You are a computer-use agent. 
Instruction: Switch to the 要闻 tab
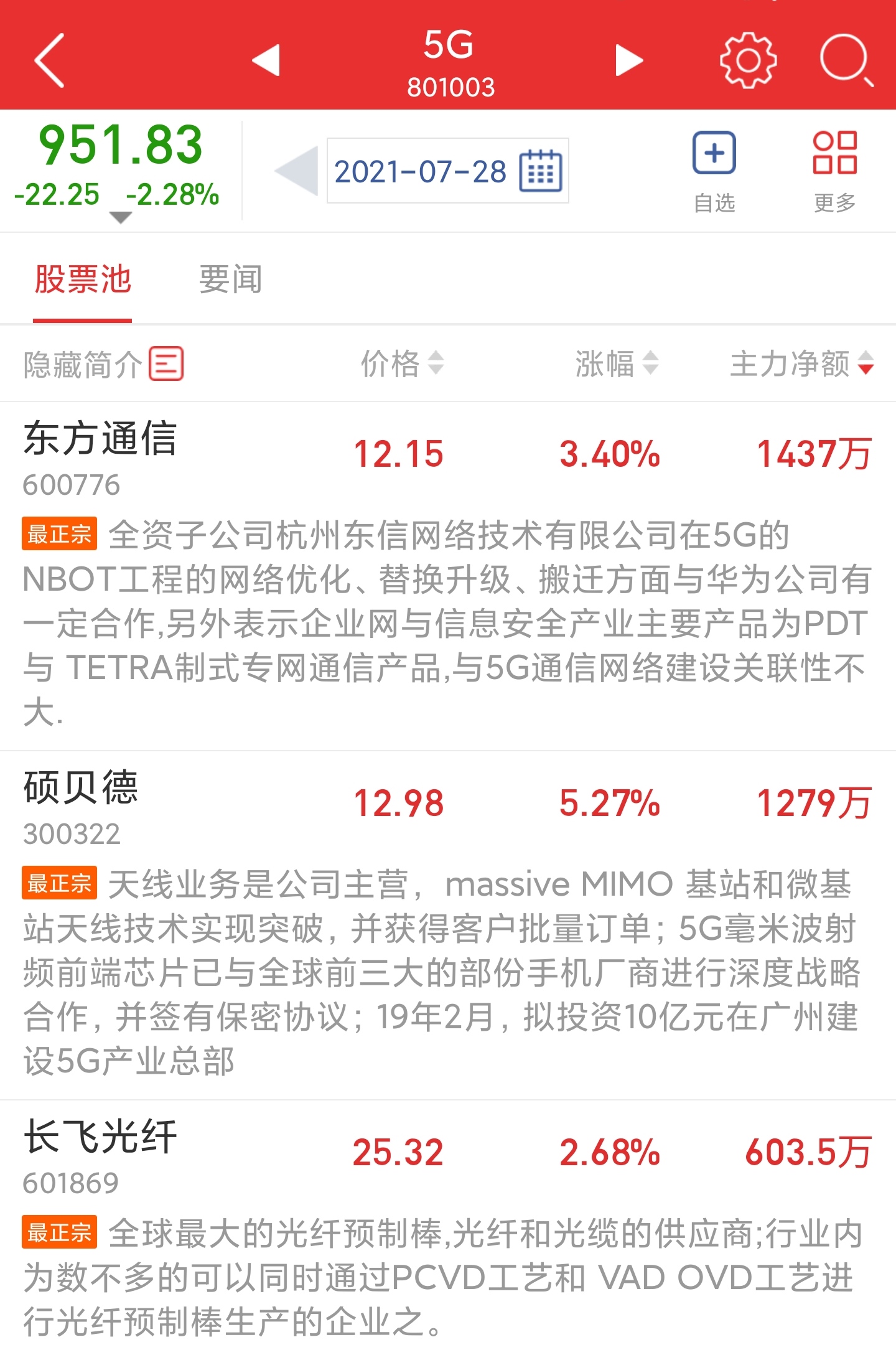pyautogui.click(x=230, y=279)
